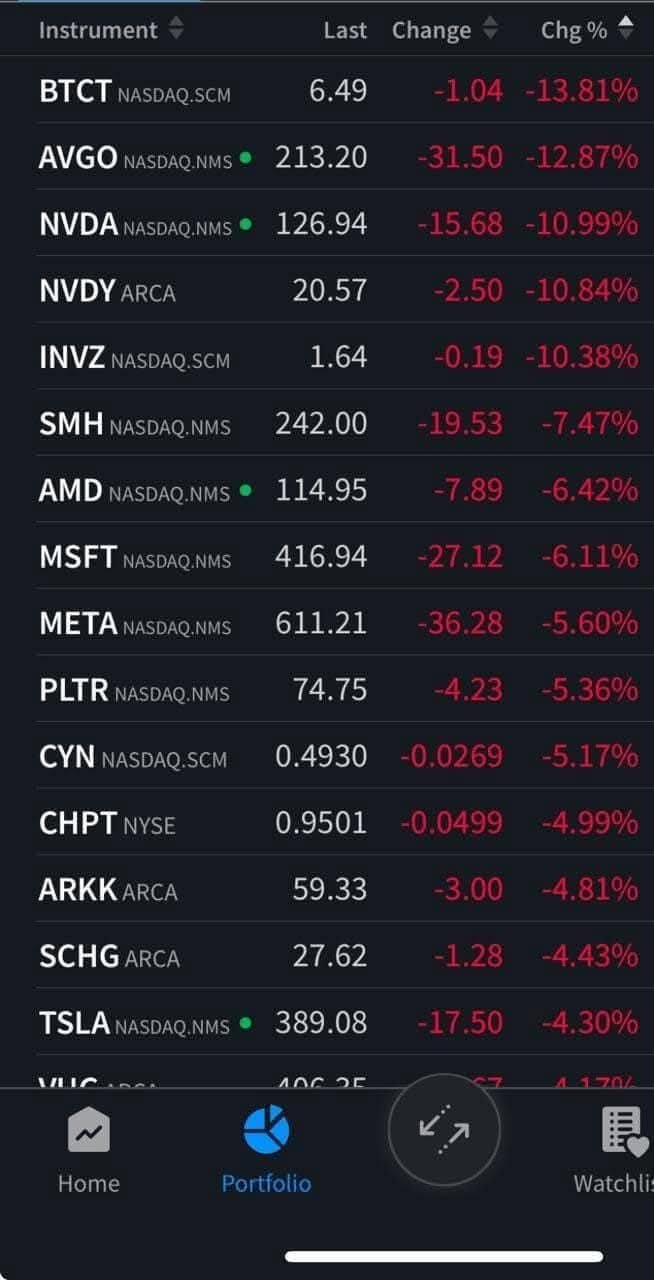The image size is (654, 1280).
Task: Open the AVGO instrument row
Action: tap(337, 157)
